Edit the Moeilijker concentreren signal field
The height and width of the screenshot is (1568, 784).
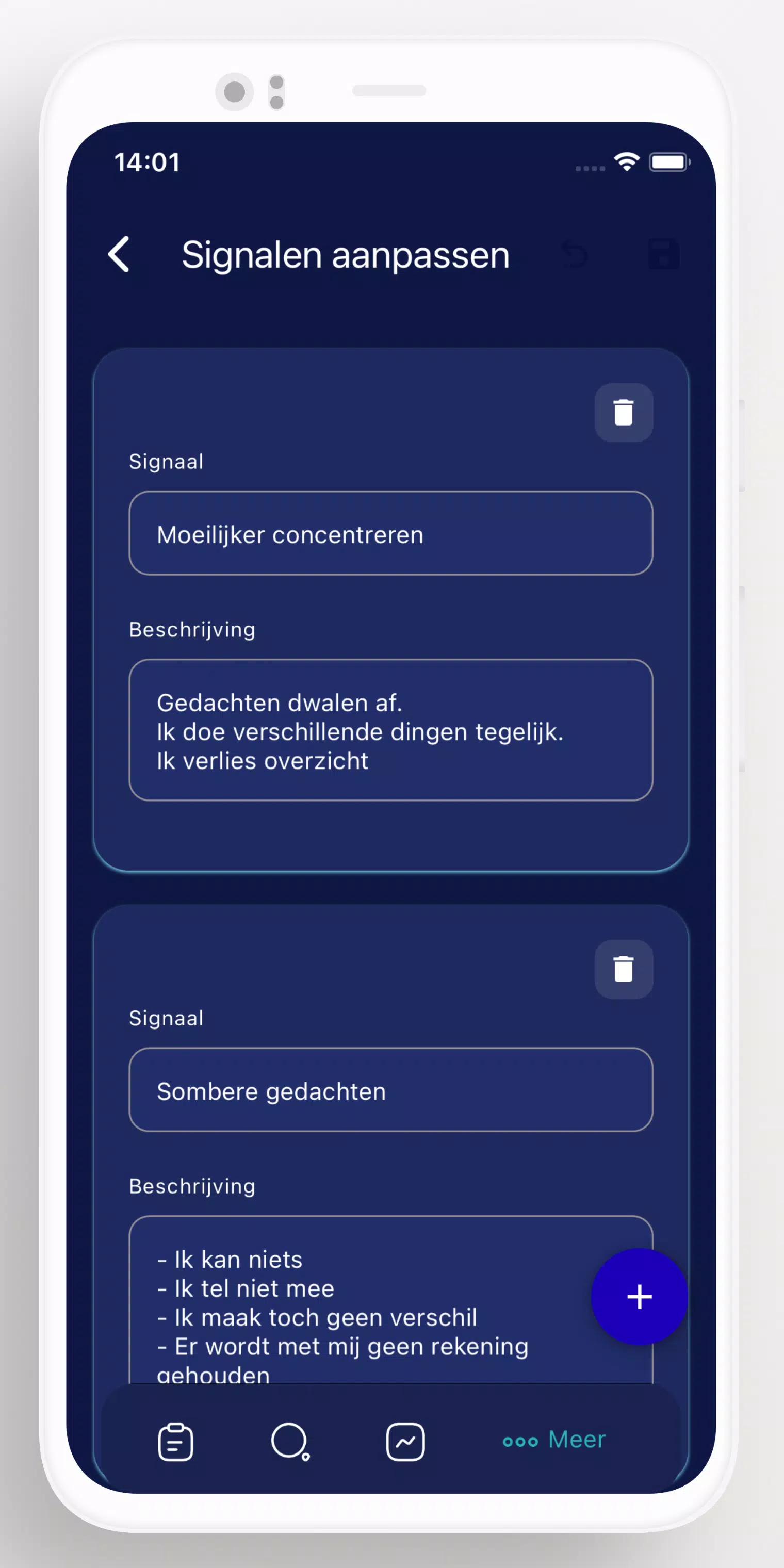[x=391, y=533]
